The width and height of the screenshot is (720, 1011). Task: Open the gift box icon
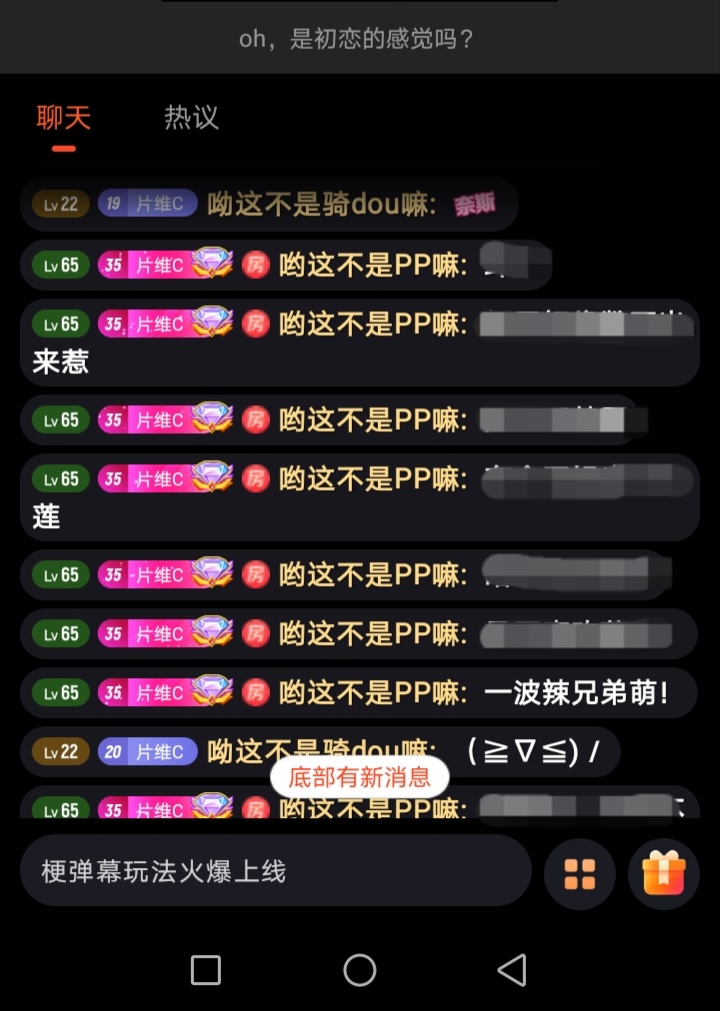664,873
